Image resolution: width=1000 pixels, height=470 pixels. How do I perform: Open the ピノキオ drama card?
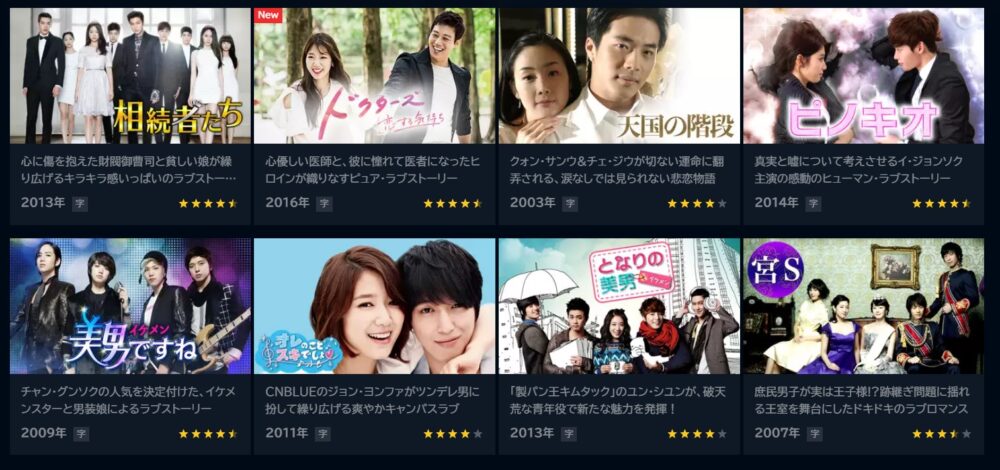863,77
